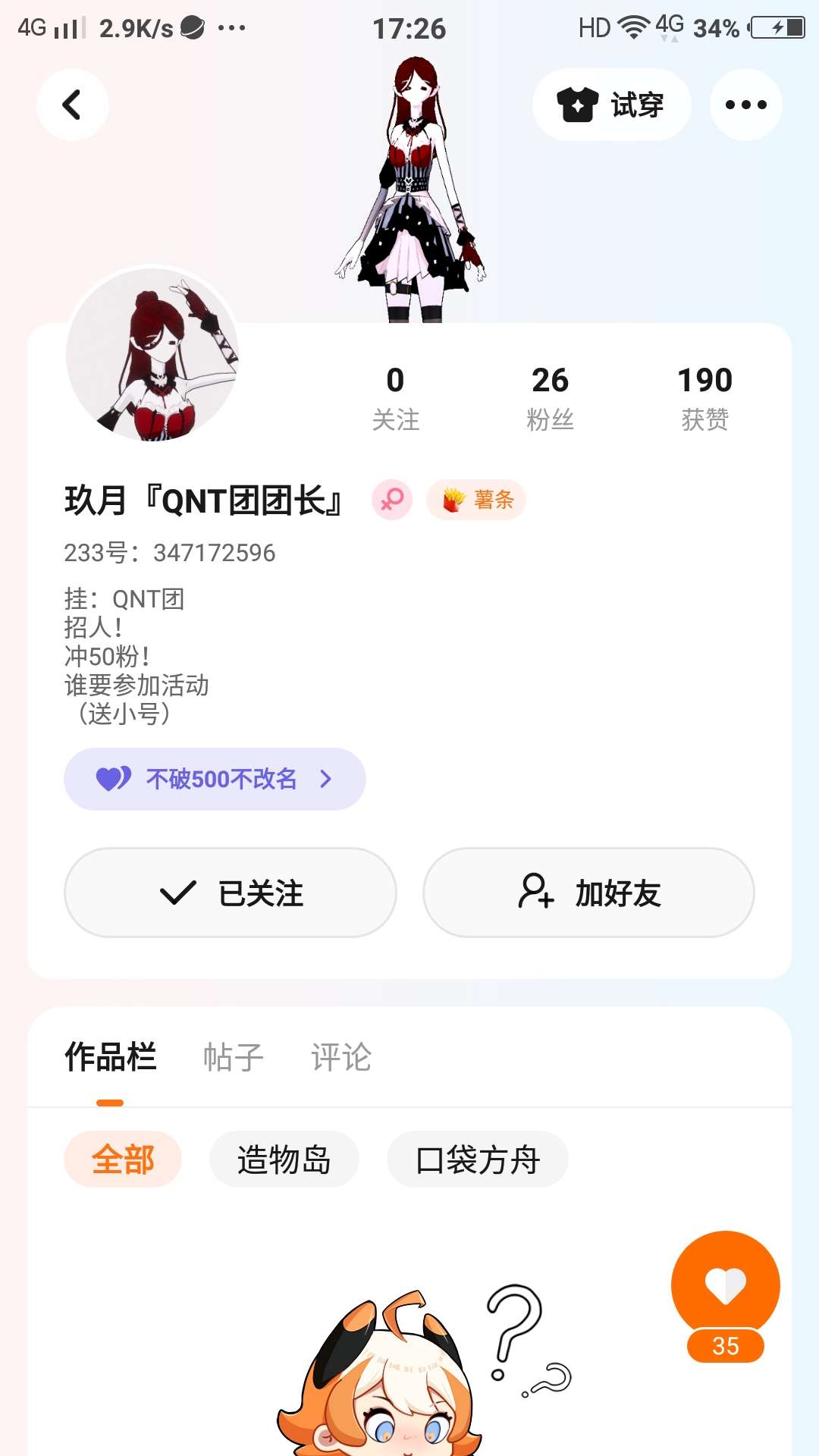The height and width of the screenshot is (1456, 819).
Task: Open the 不破500不改名 chip
Action: [x=215, y=779]
